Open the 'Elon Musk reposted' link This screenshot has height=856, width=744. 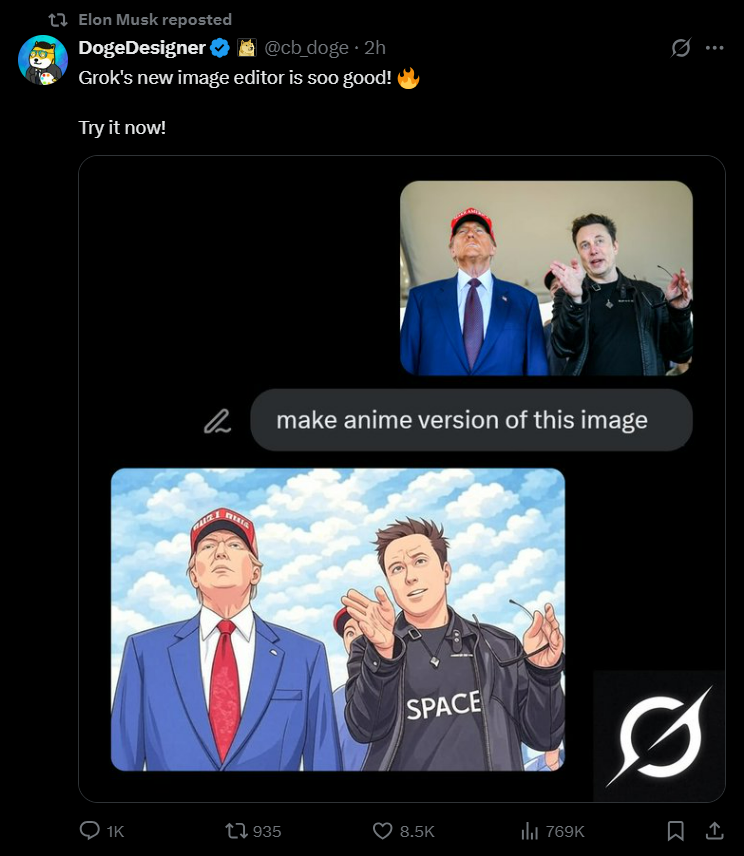(154, 19)
